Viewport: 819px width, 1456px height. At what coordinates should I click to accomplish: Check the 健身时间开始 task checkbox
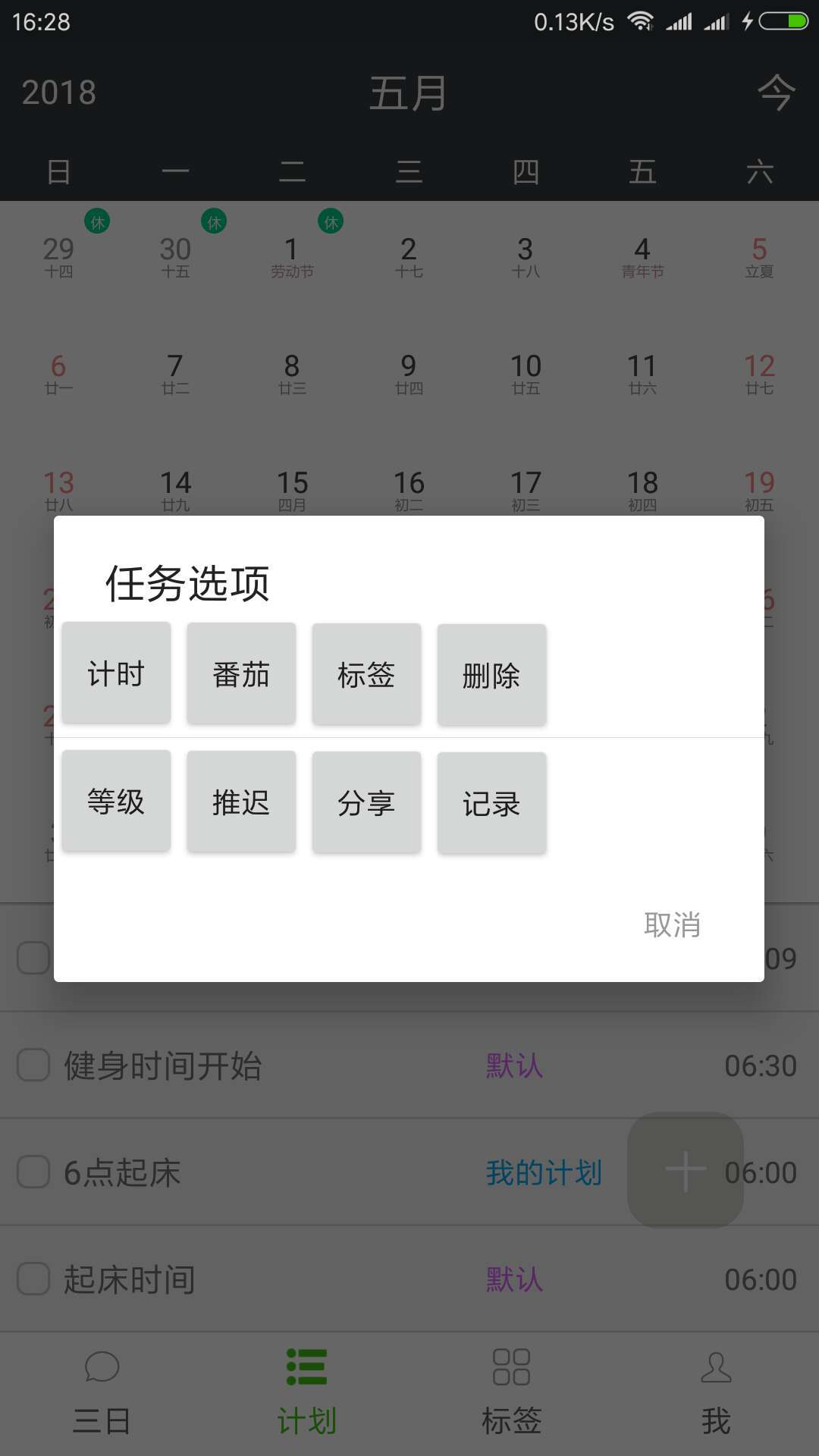click(x=33, y=1066)
